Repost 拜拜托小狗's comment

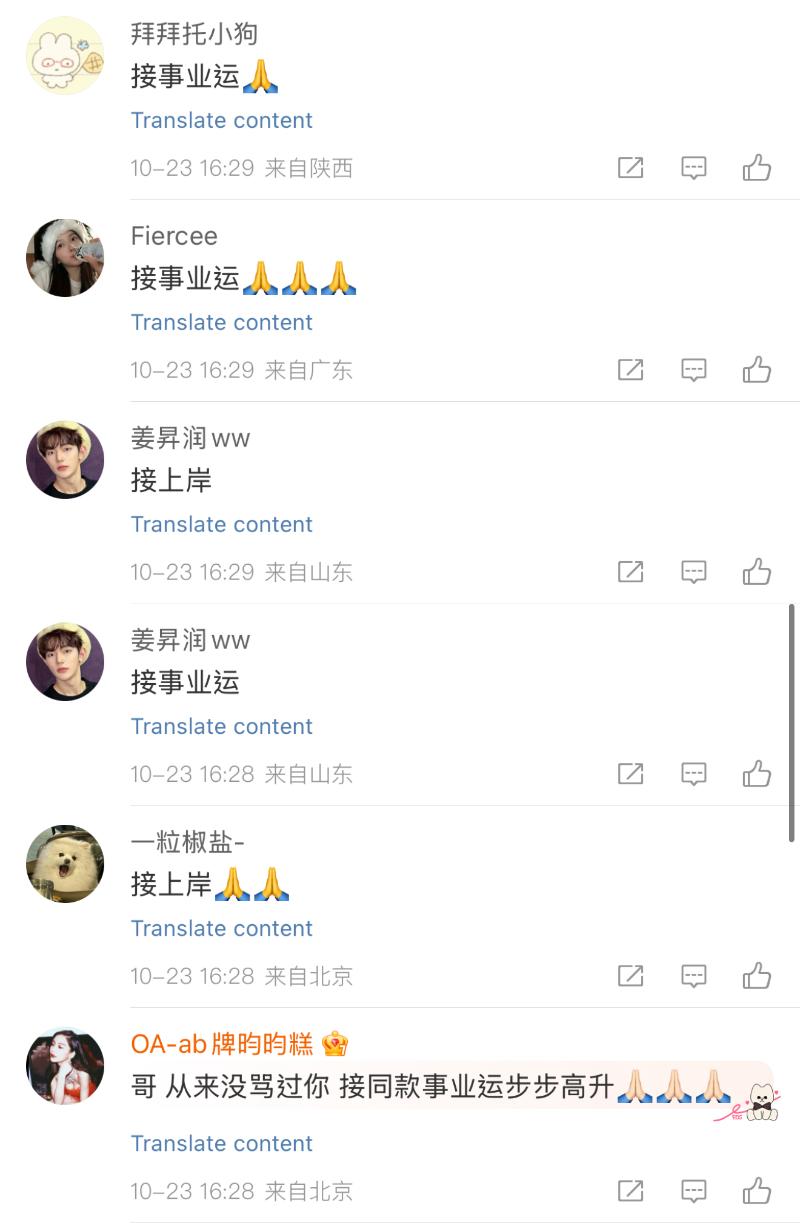tap(630, 168)
